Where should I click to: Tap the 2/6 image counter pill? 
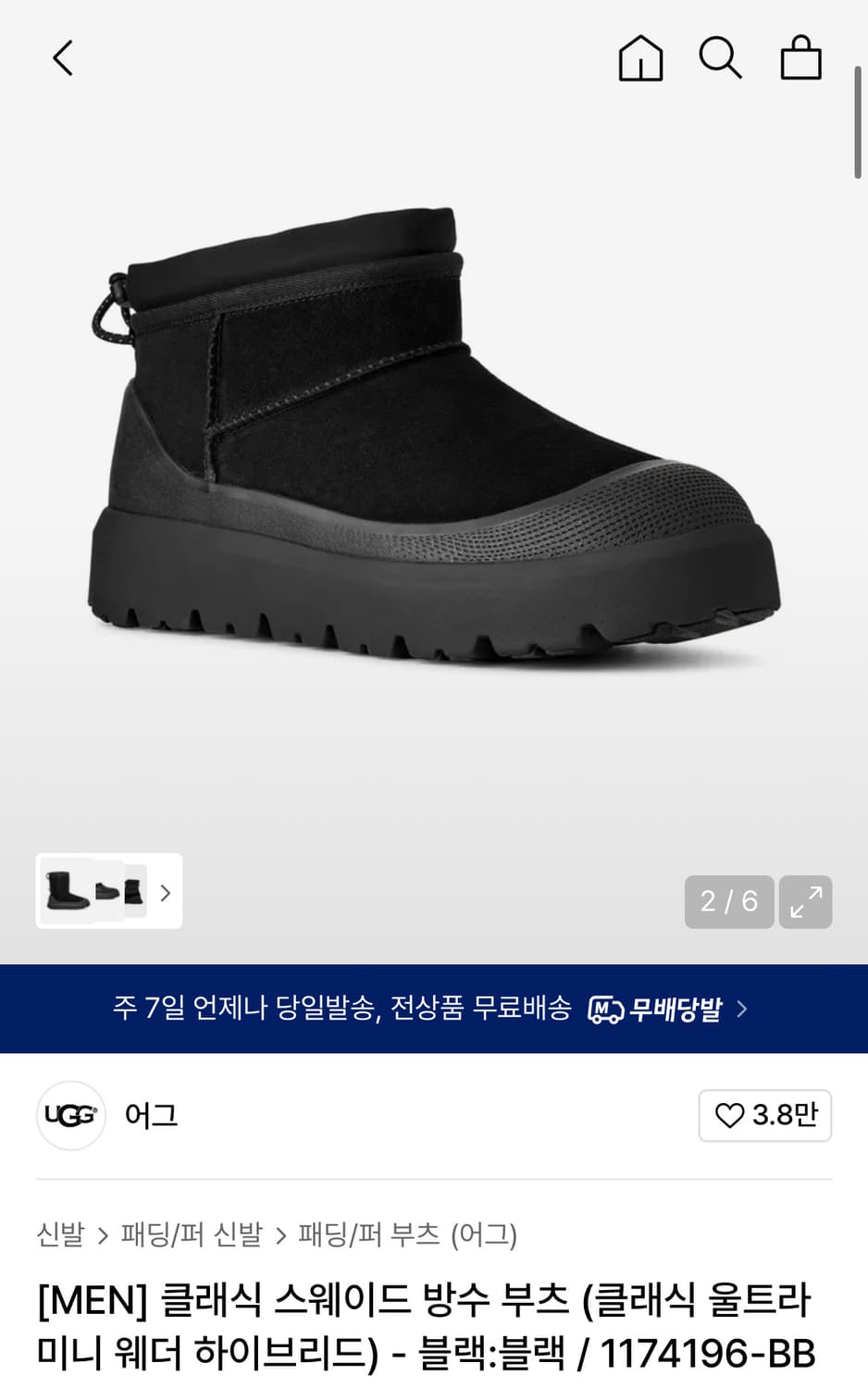coord(729,901)
